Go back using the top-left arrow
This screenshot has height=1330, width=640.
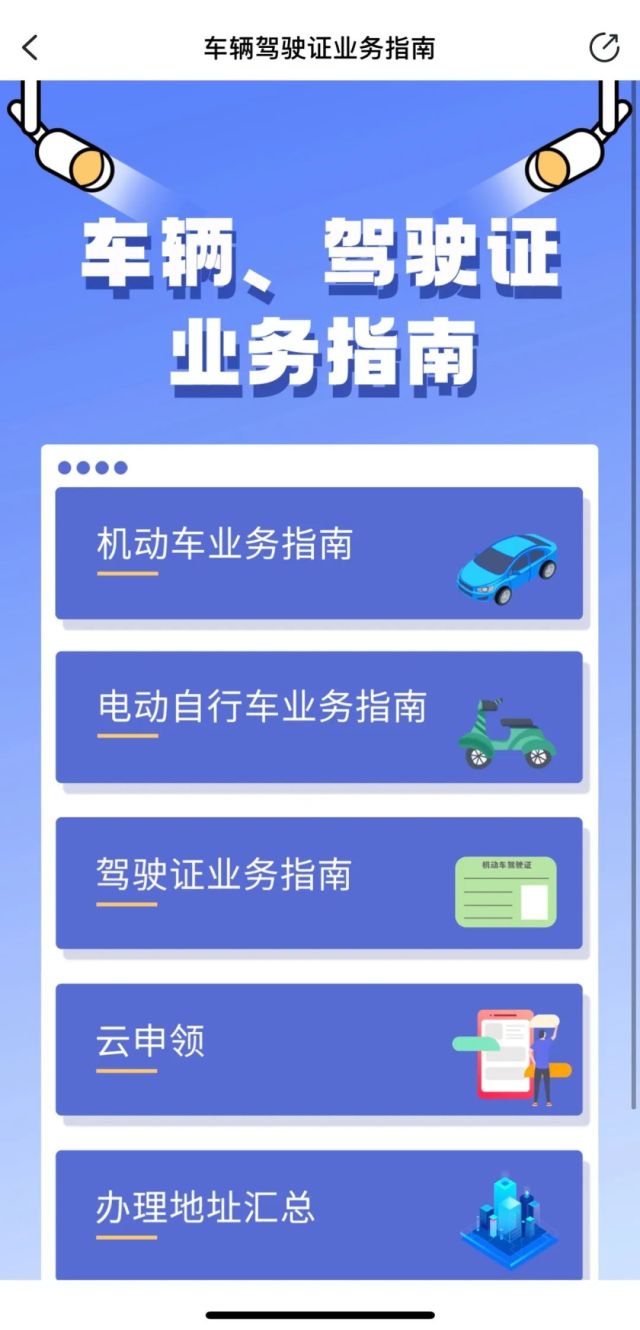30,47
